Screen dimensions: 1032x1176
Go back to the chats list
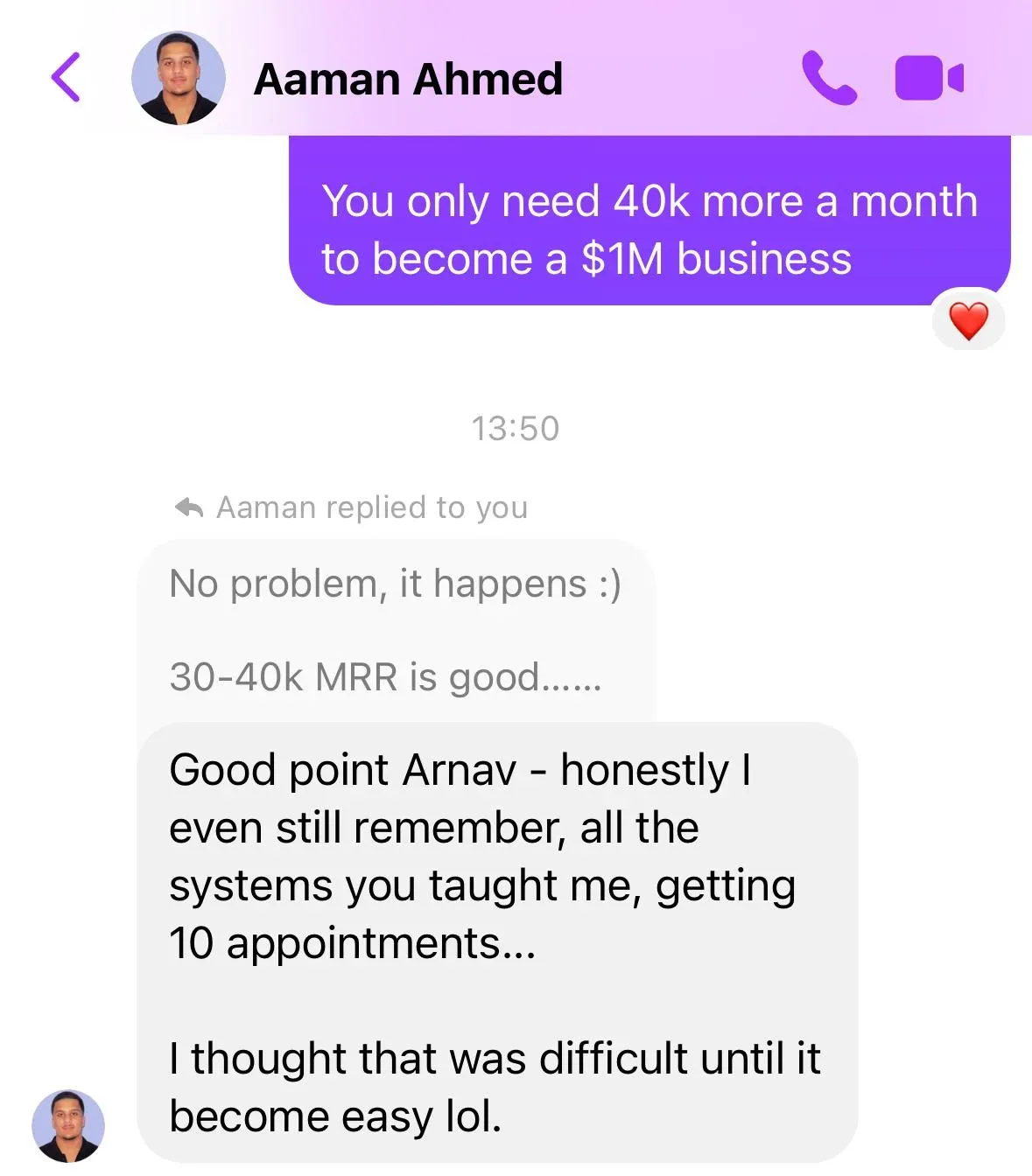tap(67, 78)
